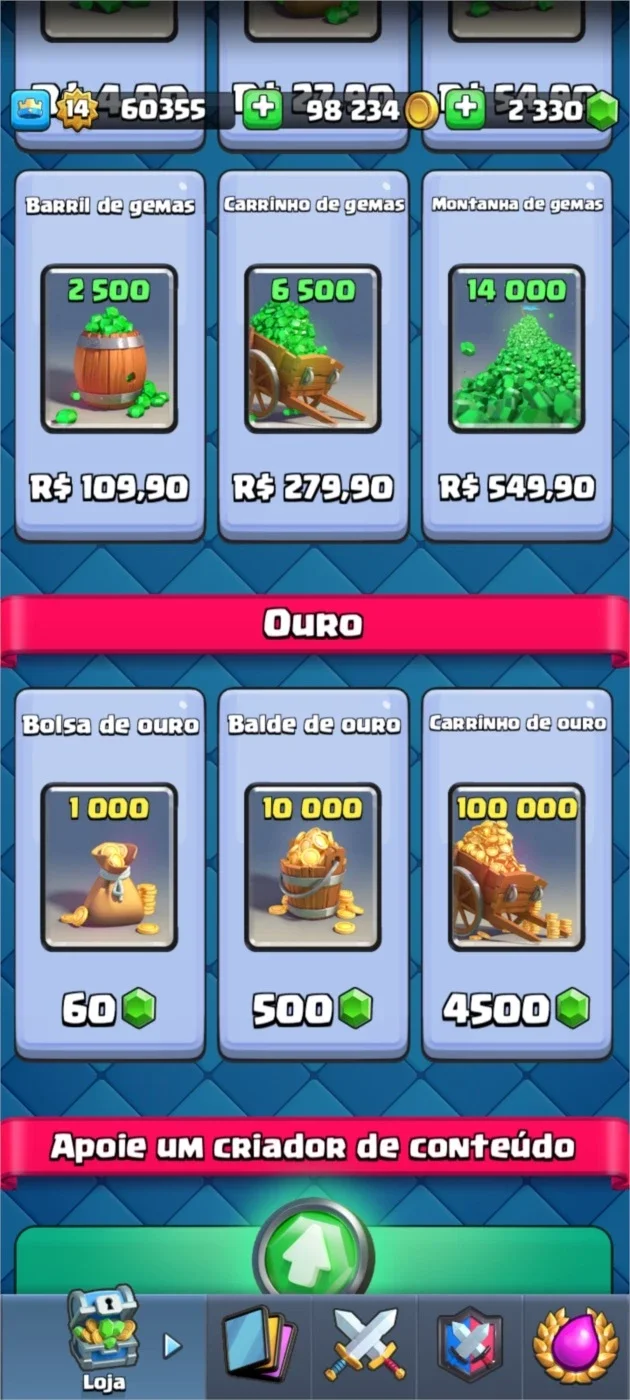Viewport: 630px width, 1400px height.
Task: Purchase Bolsa de ouro for 60 gems
Action: [110, 873]
